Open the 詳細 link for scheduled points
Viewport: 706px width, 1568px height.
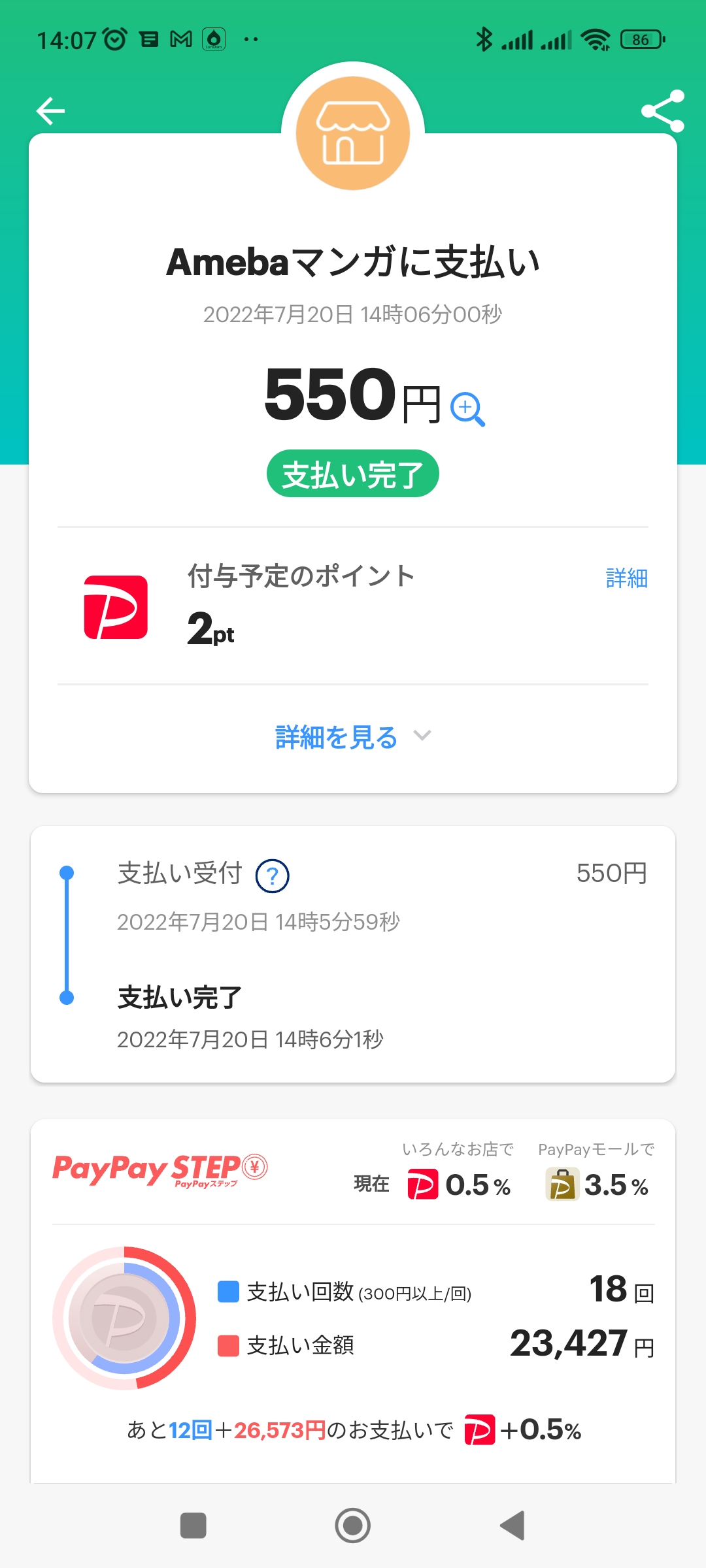coord(626,578)
